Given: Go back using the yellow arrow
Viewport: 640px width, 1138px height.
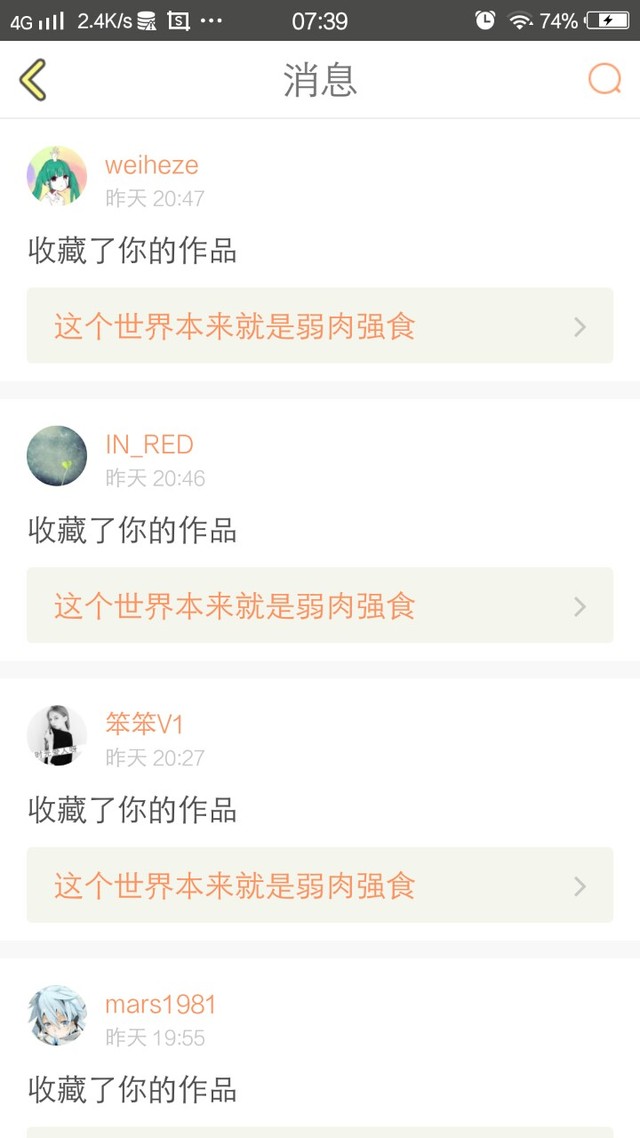Looking at the screenshot, I should (x=33, y=79).
